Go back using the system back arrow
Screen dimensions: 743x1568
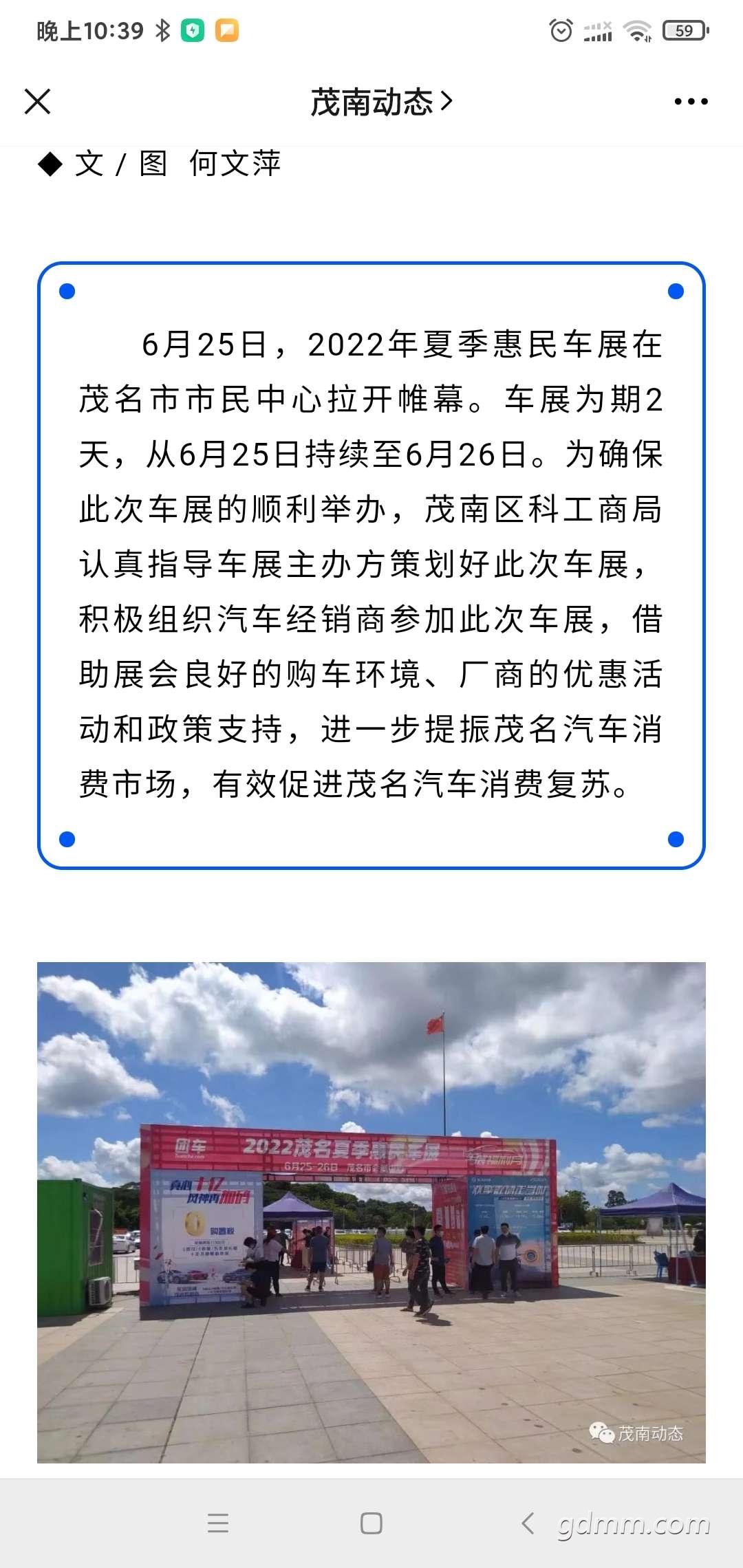tap(528, 1523)
